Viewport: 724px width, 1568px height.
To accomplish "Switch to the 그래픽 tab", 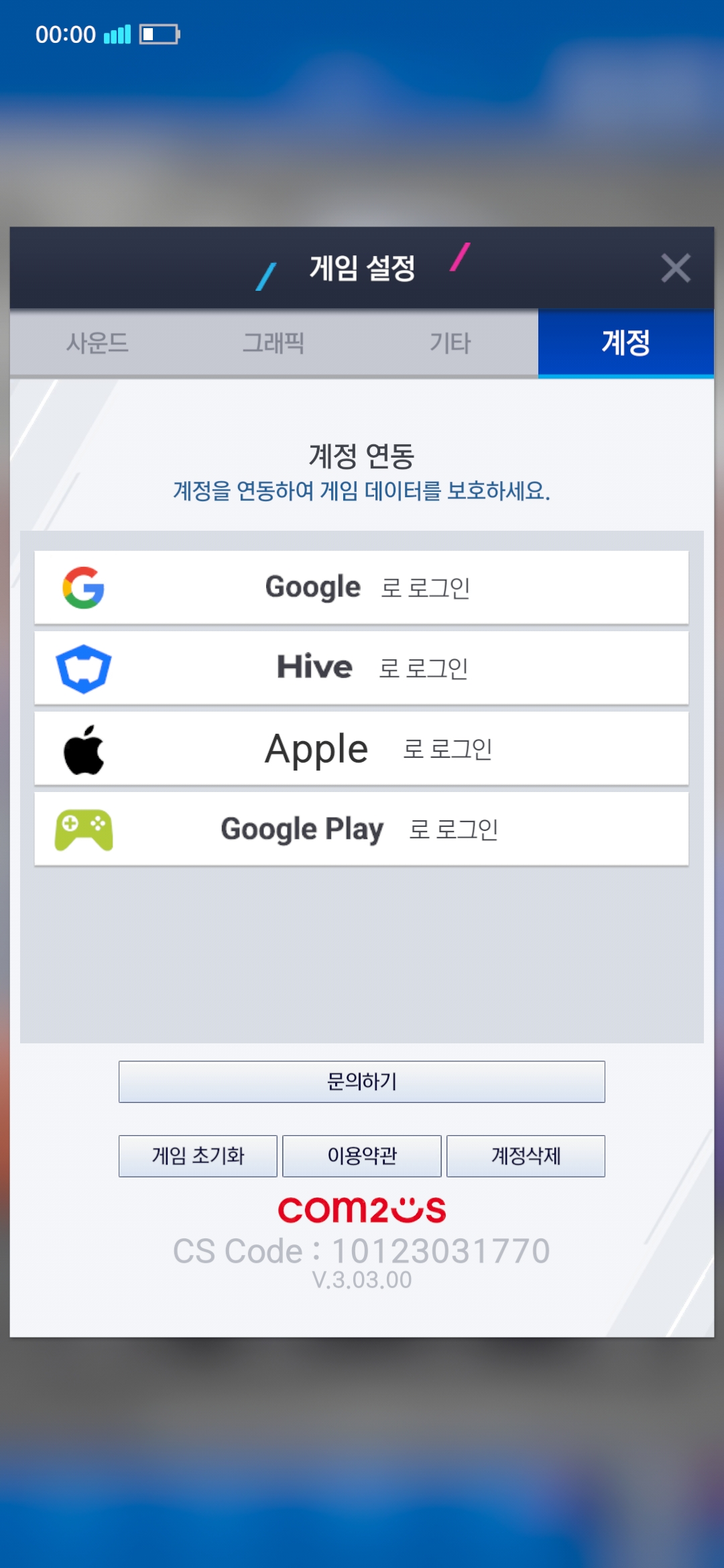I will 274,343.
